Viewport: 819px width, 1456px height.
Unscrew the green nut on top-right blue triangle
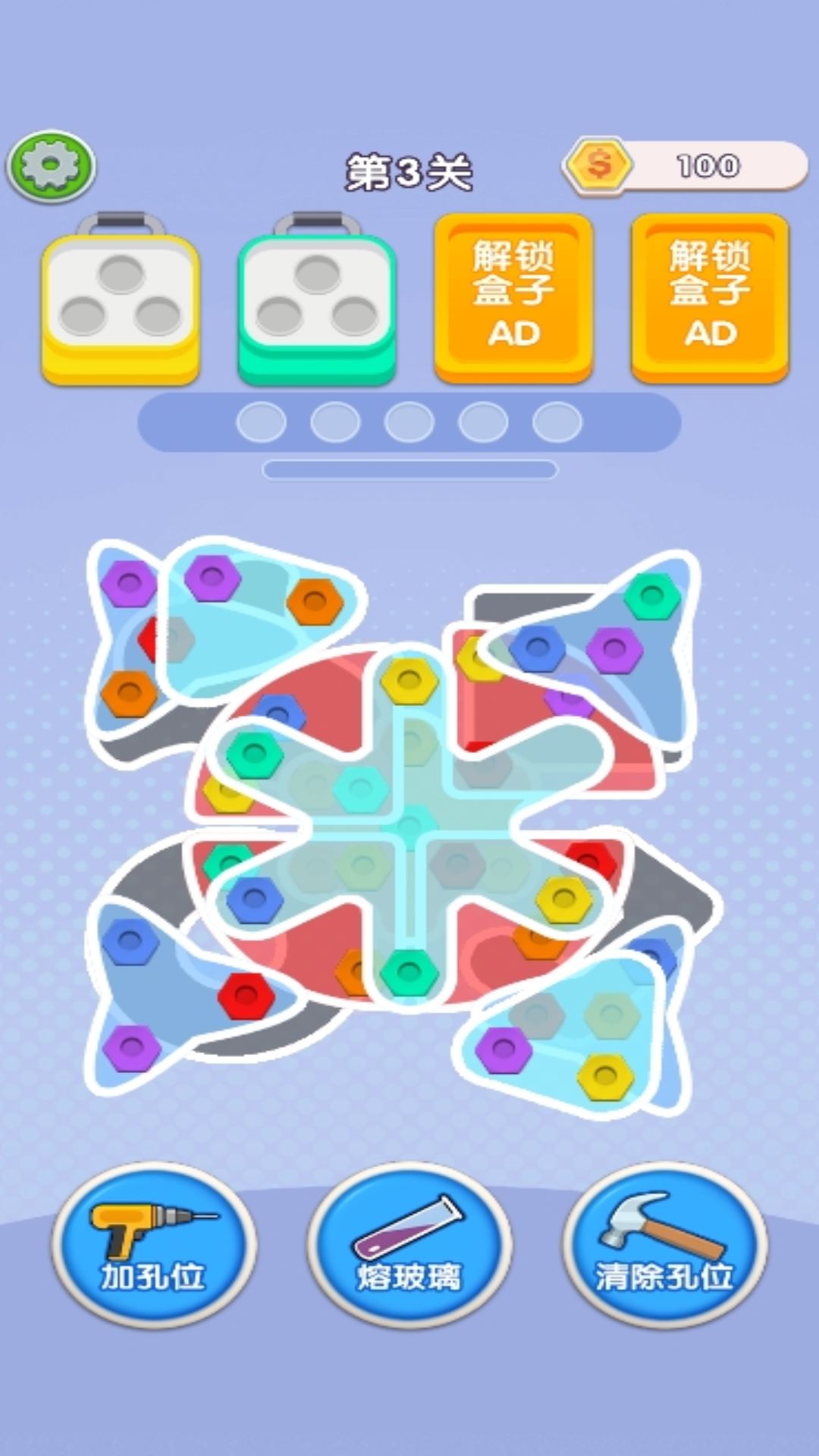(x=652, y=596)
